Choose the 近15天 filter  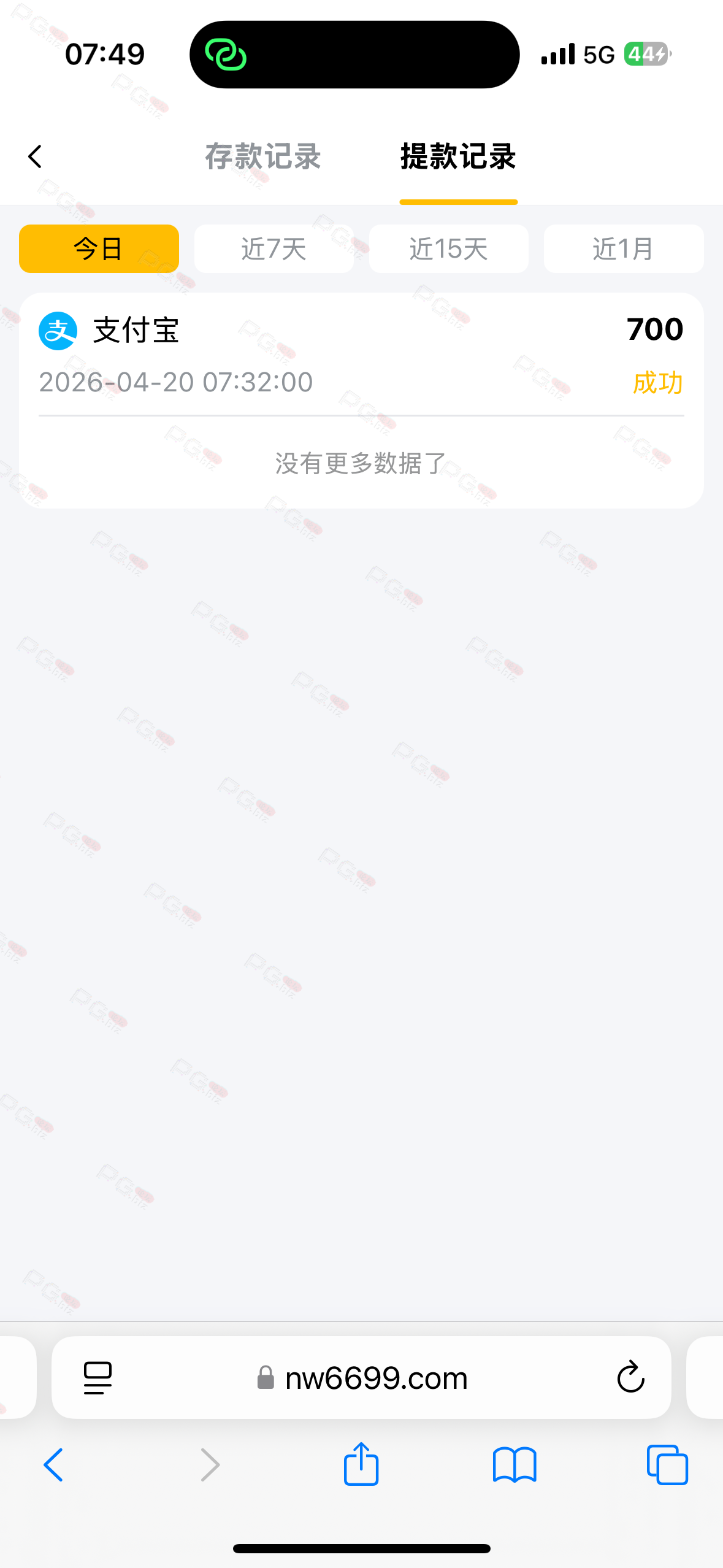[448, 248]
